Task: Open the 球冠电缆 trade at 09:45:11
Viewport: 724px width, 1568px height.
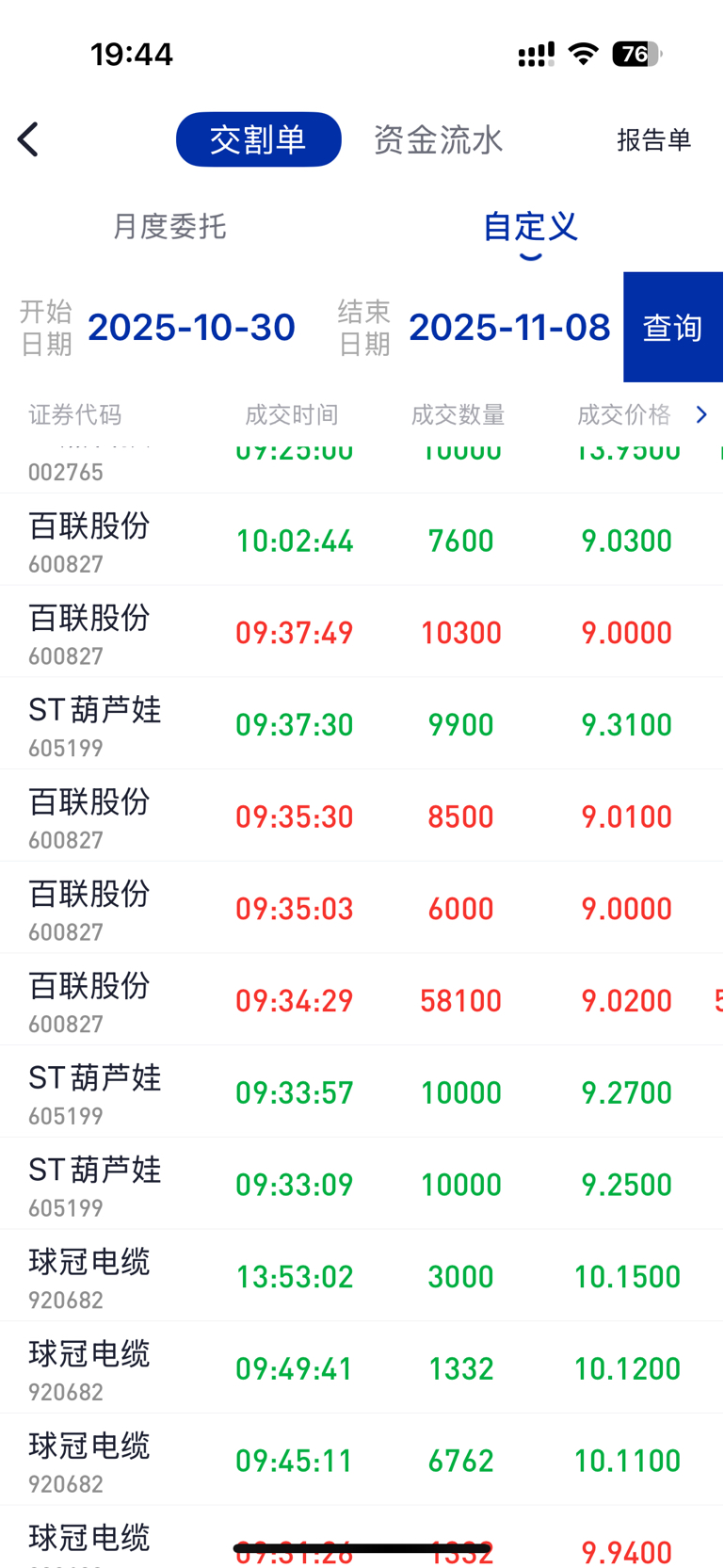Action: coord(362,1460)
